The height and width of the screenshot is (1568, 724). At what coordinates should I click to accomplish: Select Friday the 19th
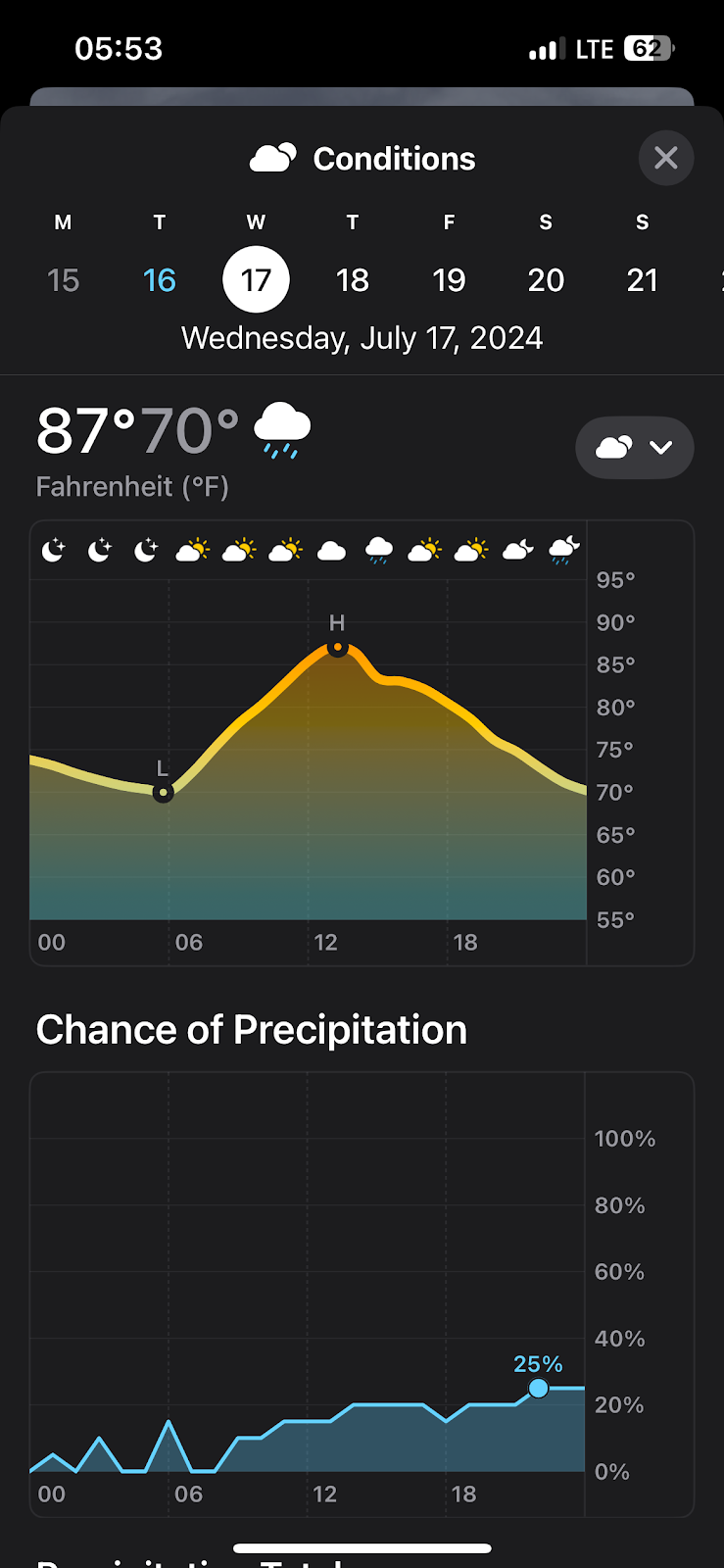point(449,280)
